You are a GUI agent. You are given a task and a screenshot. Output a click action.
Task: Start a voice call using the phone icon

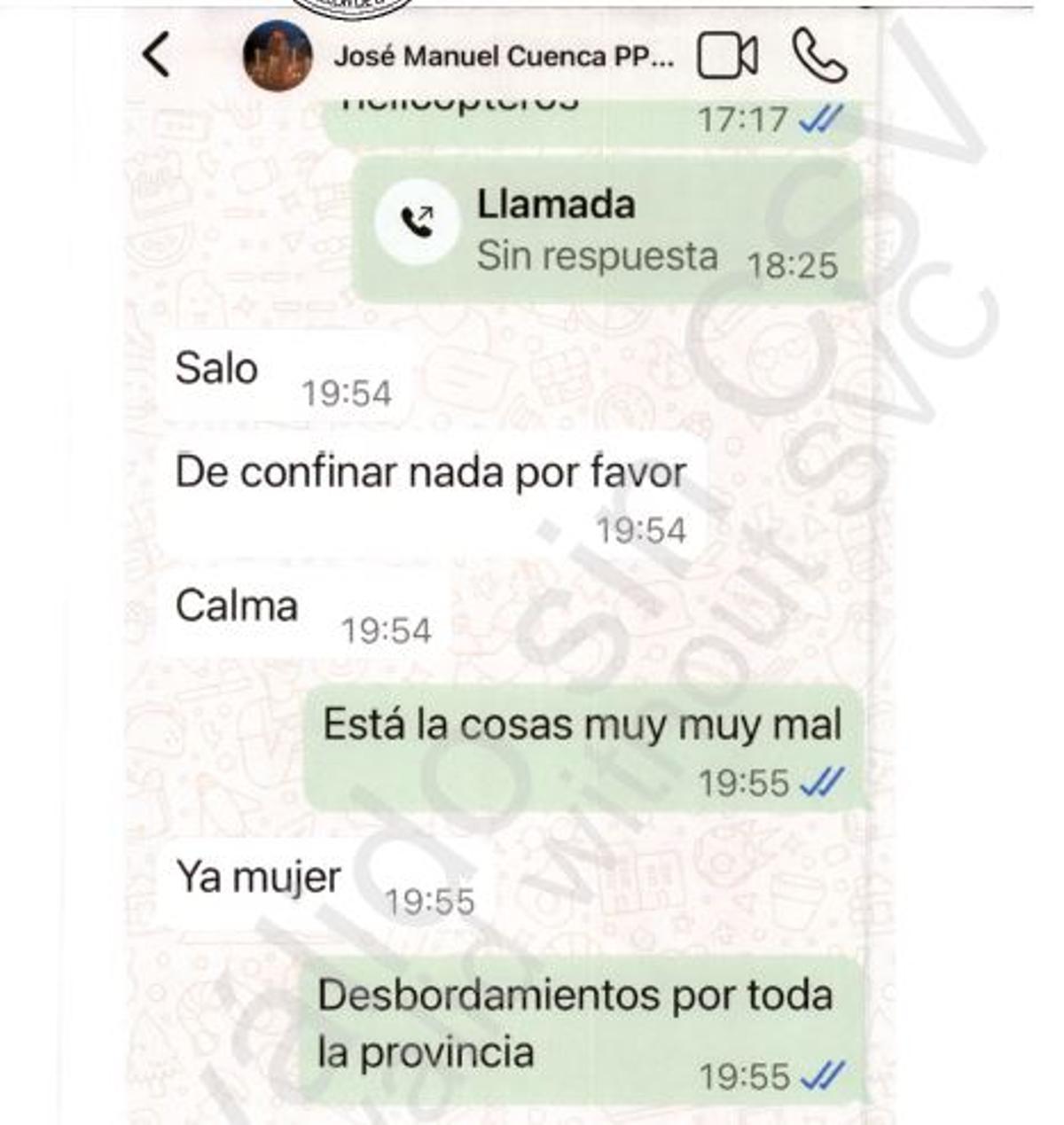pyautogui.click(x=818, y=55)
